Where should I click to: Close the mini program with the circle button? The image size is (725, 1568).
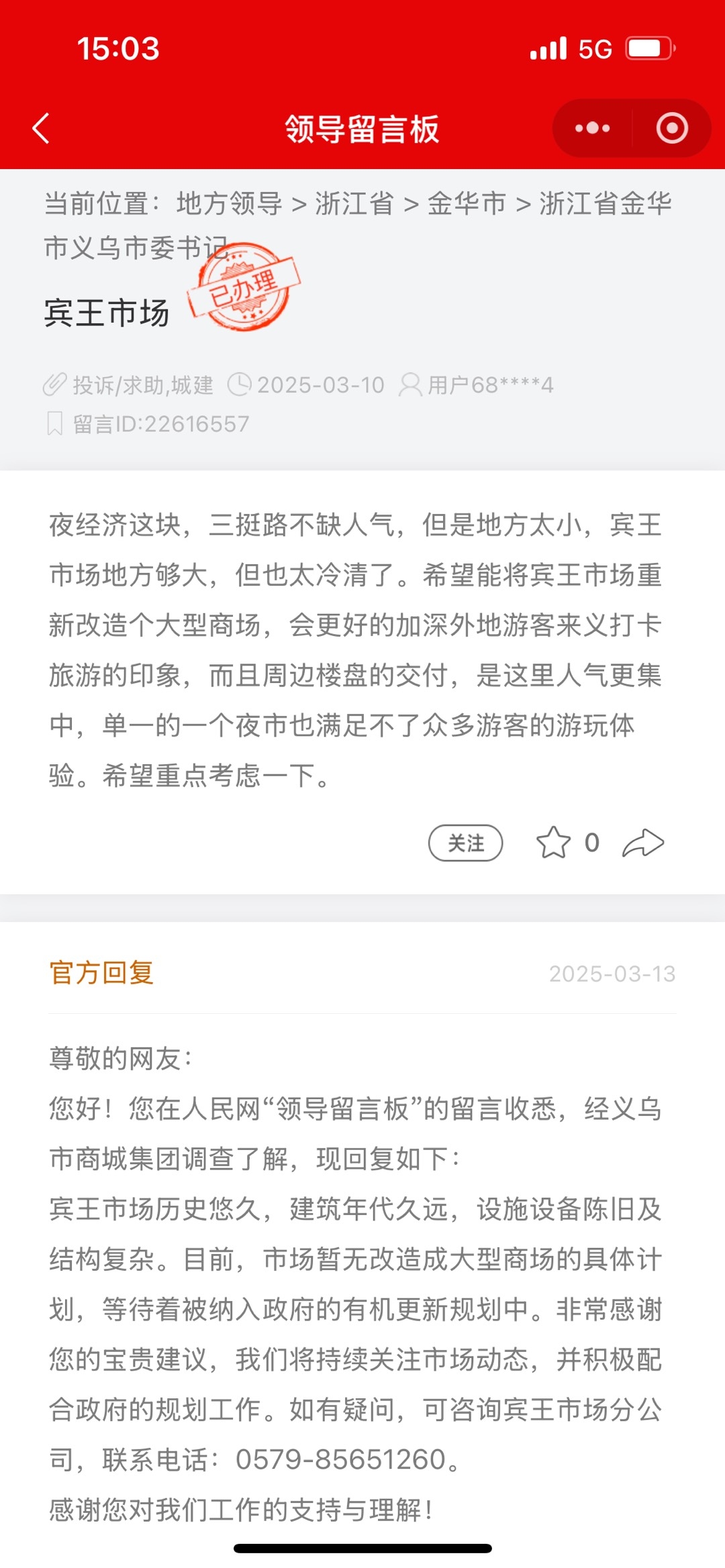pyautogui.click(x=671, y=128)
